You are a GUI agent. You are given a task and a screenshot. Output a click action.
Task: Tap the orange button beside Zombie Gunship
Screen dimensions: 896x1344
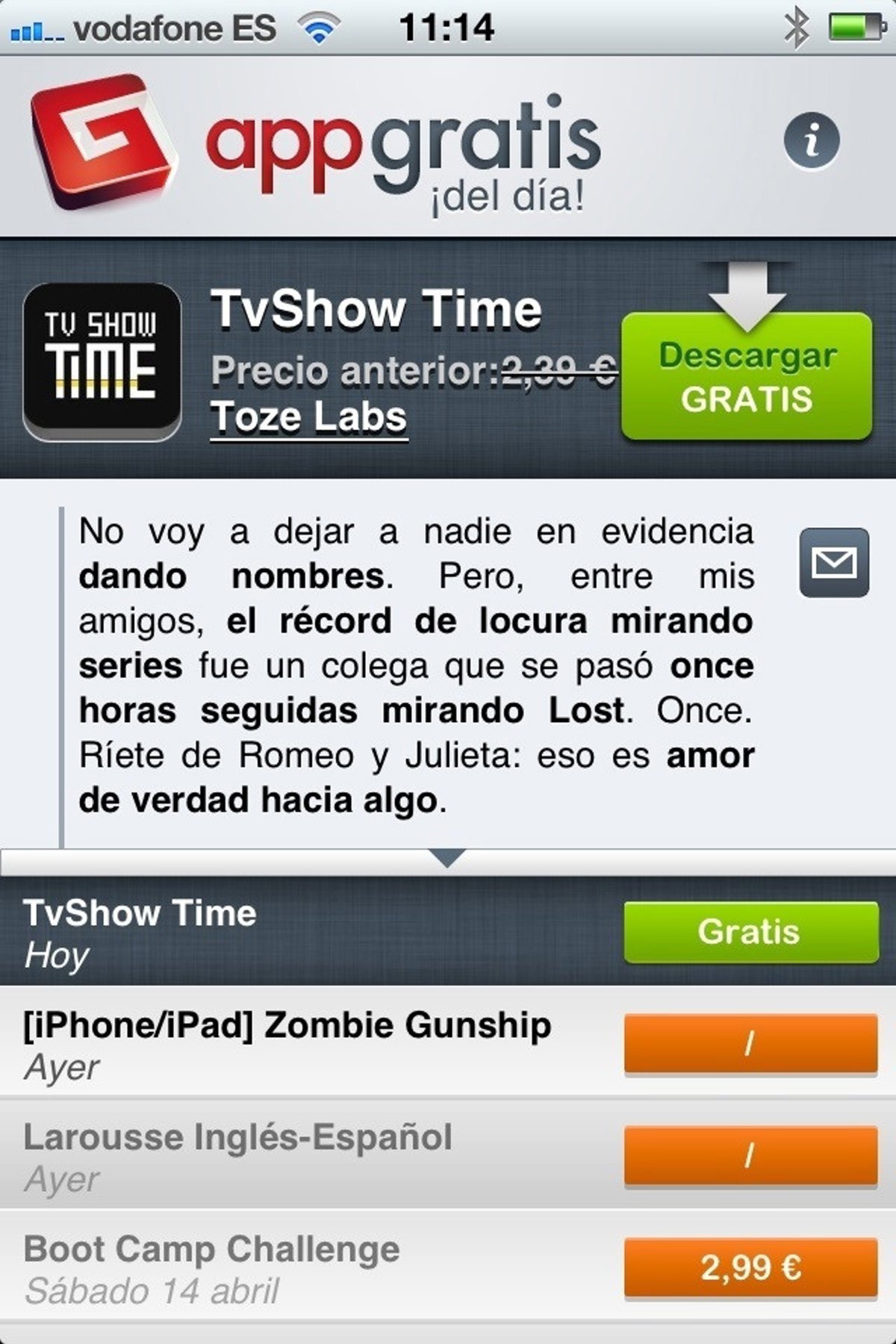pyautogui.click(x=750, y=1044)
